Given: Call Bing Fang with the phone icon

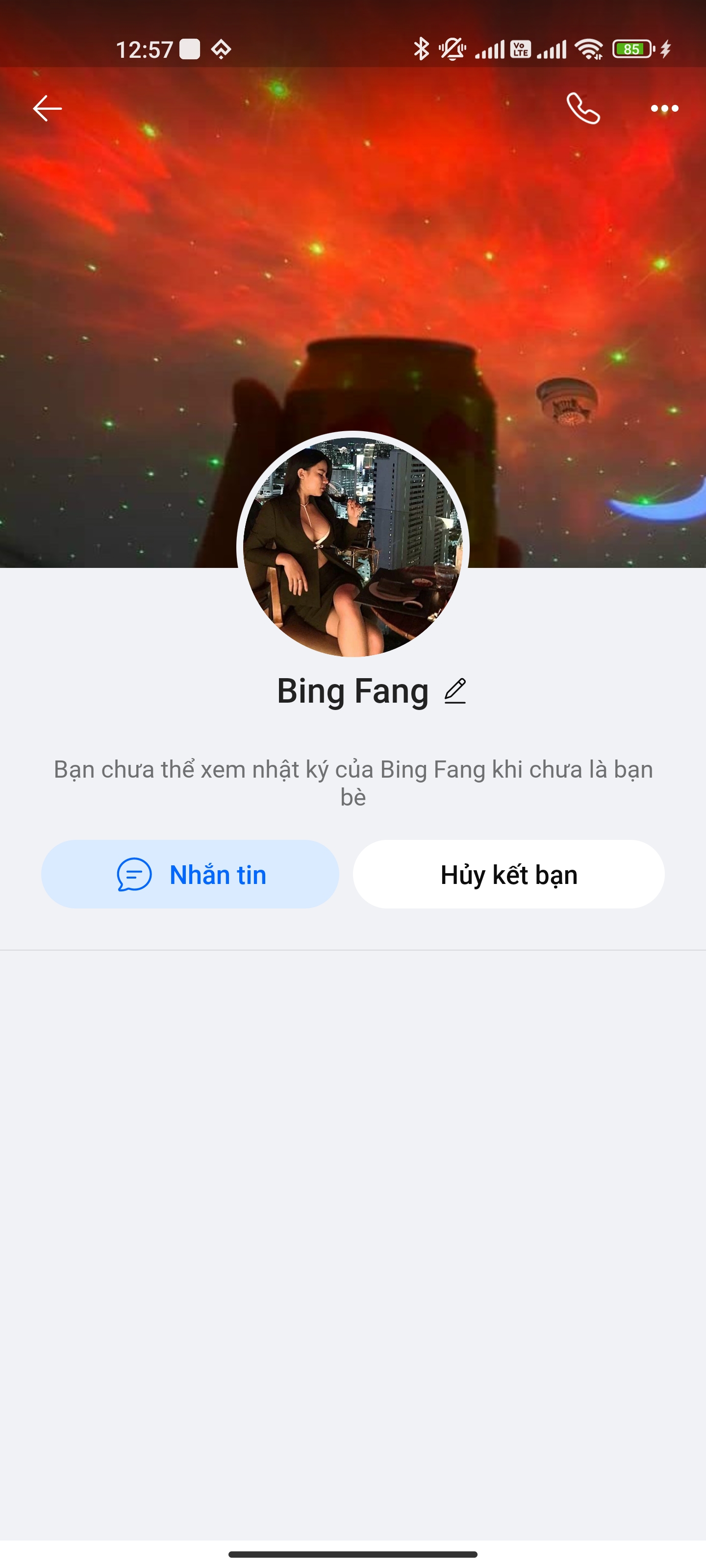Looking at the screenshot, I should [x=583, y=109].
